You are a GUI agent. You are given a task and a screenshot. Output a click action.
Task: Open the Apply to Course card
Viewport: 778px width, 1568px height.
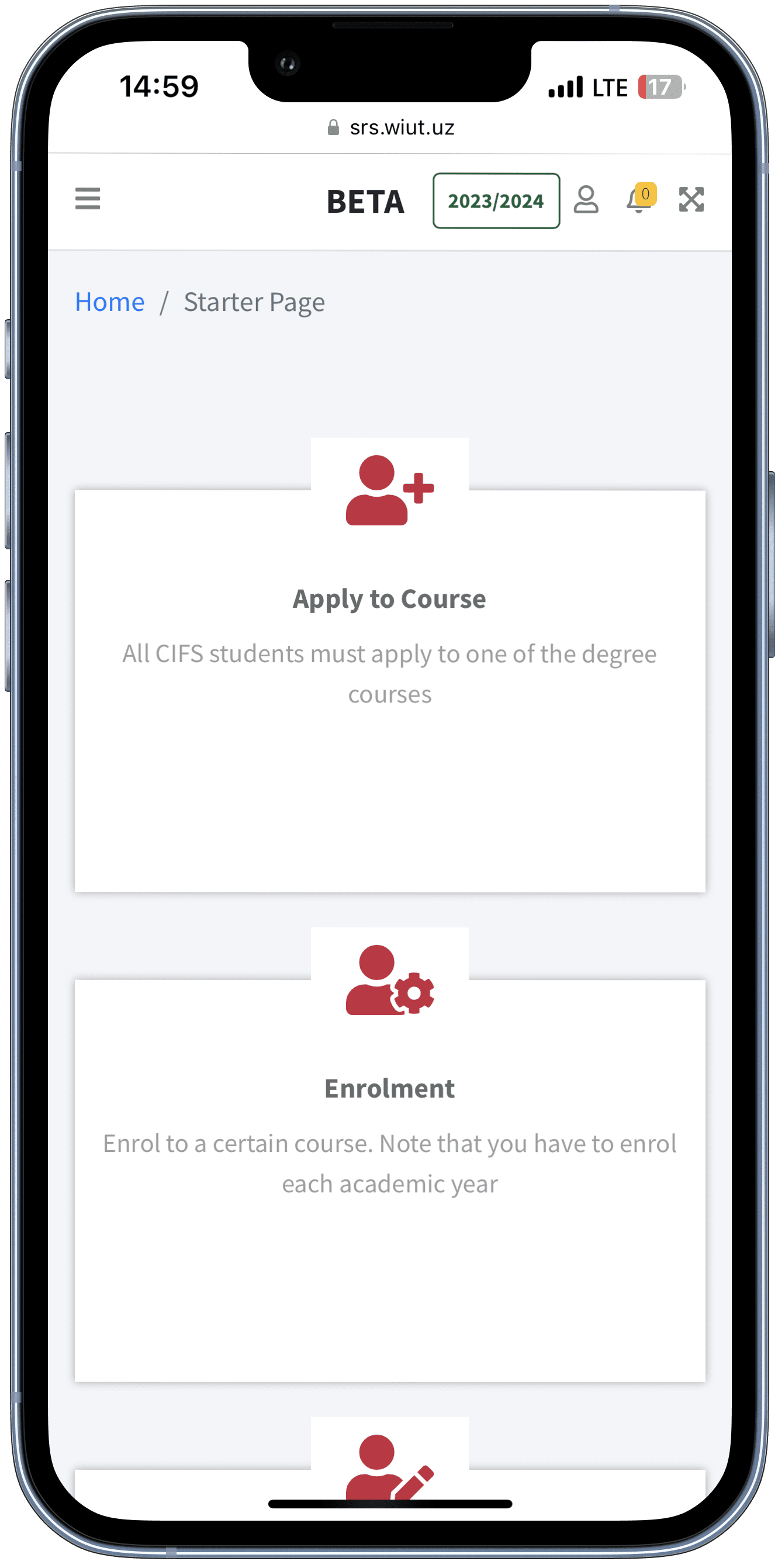pos(390,670)
